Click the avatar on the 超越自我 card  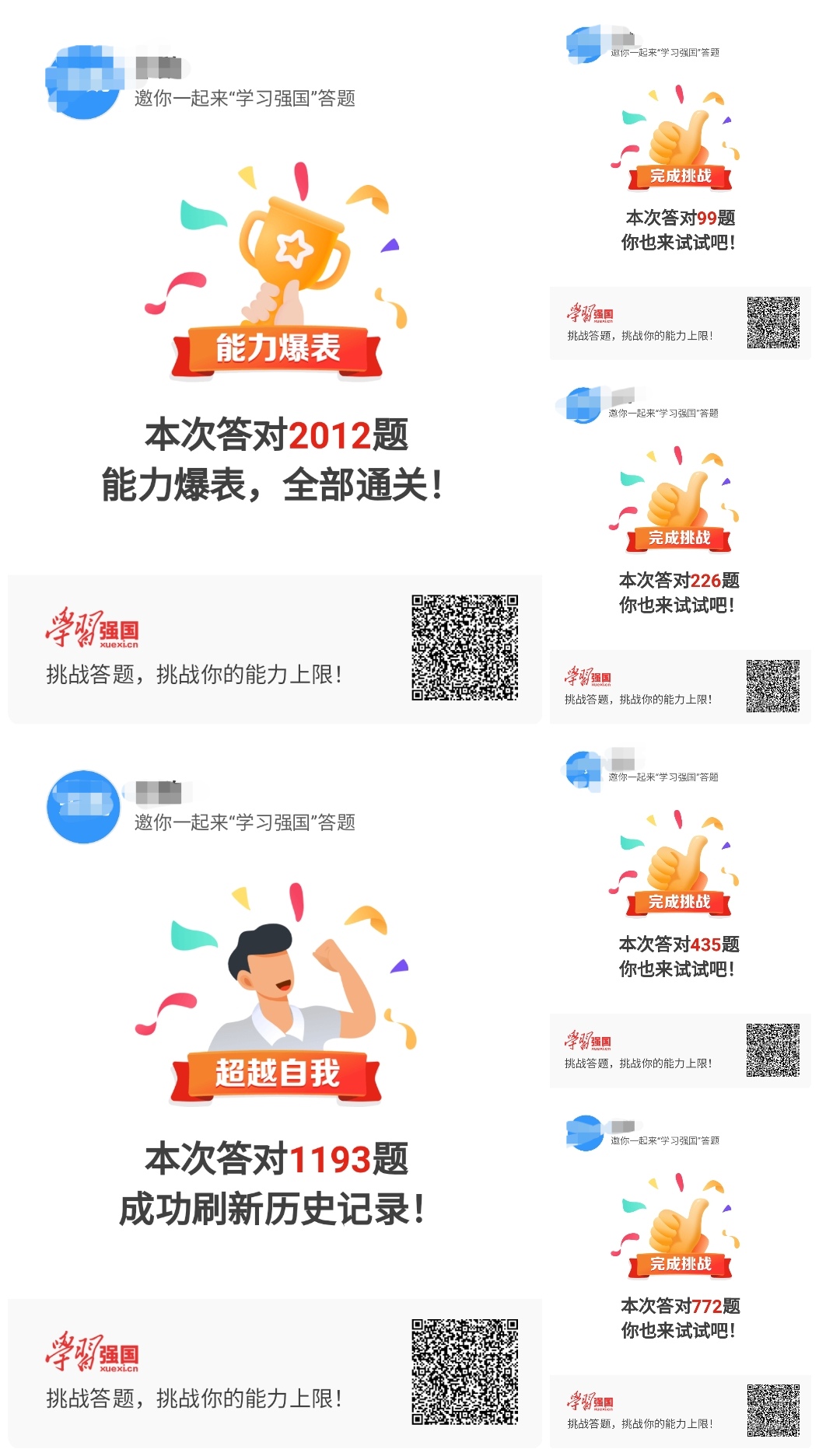[82, 806]
